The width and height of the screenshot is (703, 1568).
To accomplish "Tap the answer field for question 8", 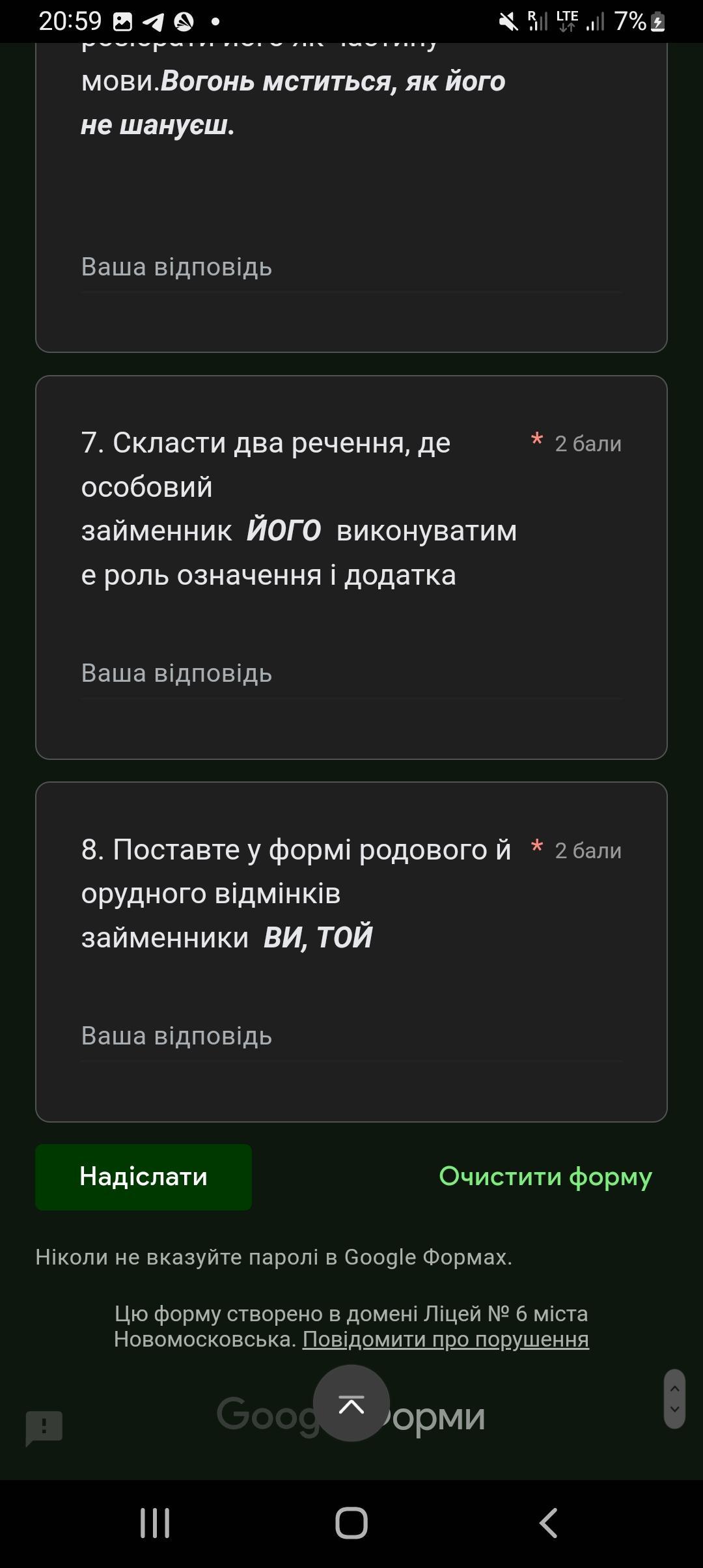I will (351, 1036).
